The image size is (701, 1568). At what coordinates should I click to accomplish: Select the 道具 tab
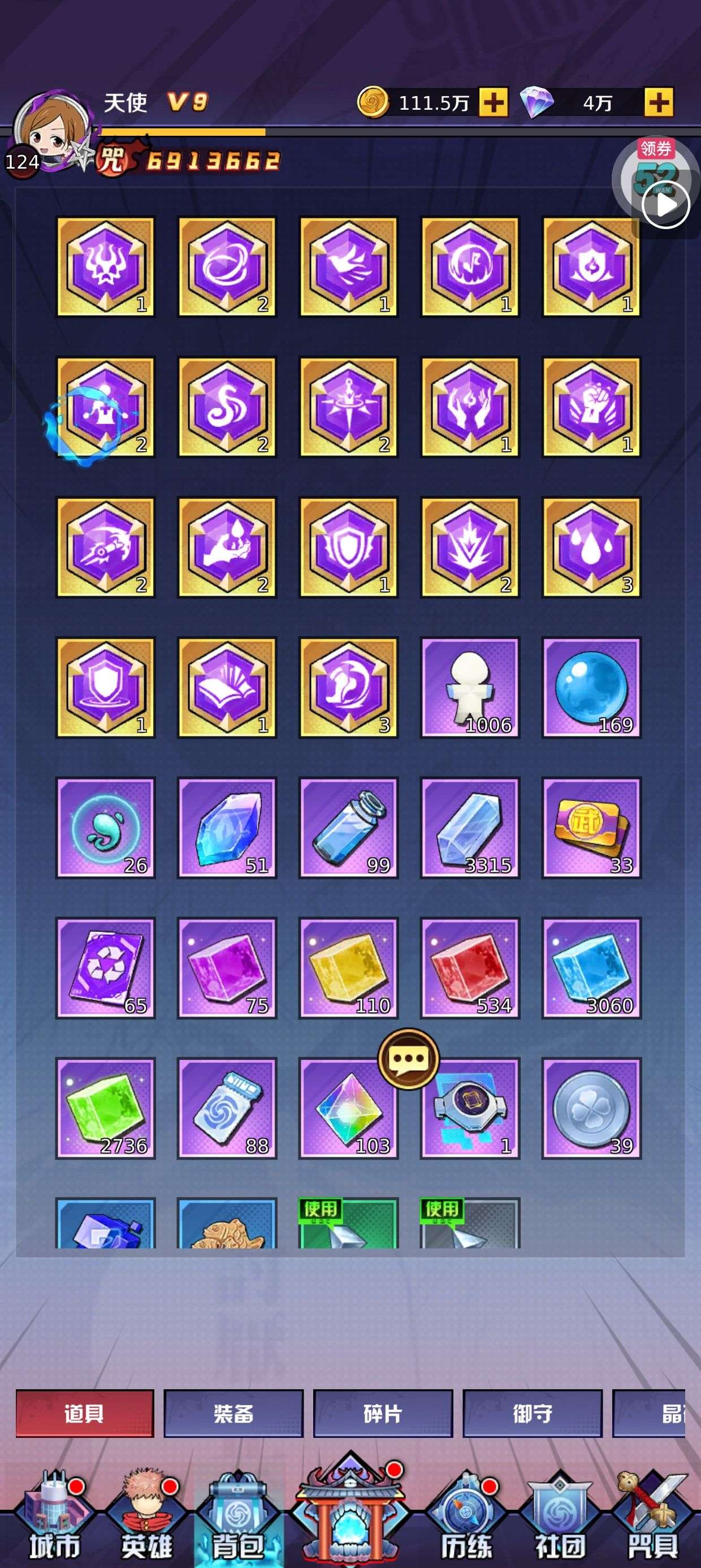(x=85, y=1414)
